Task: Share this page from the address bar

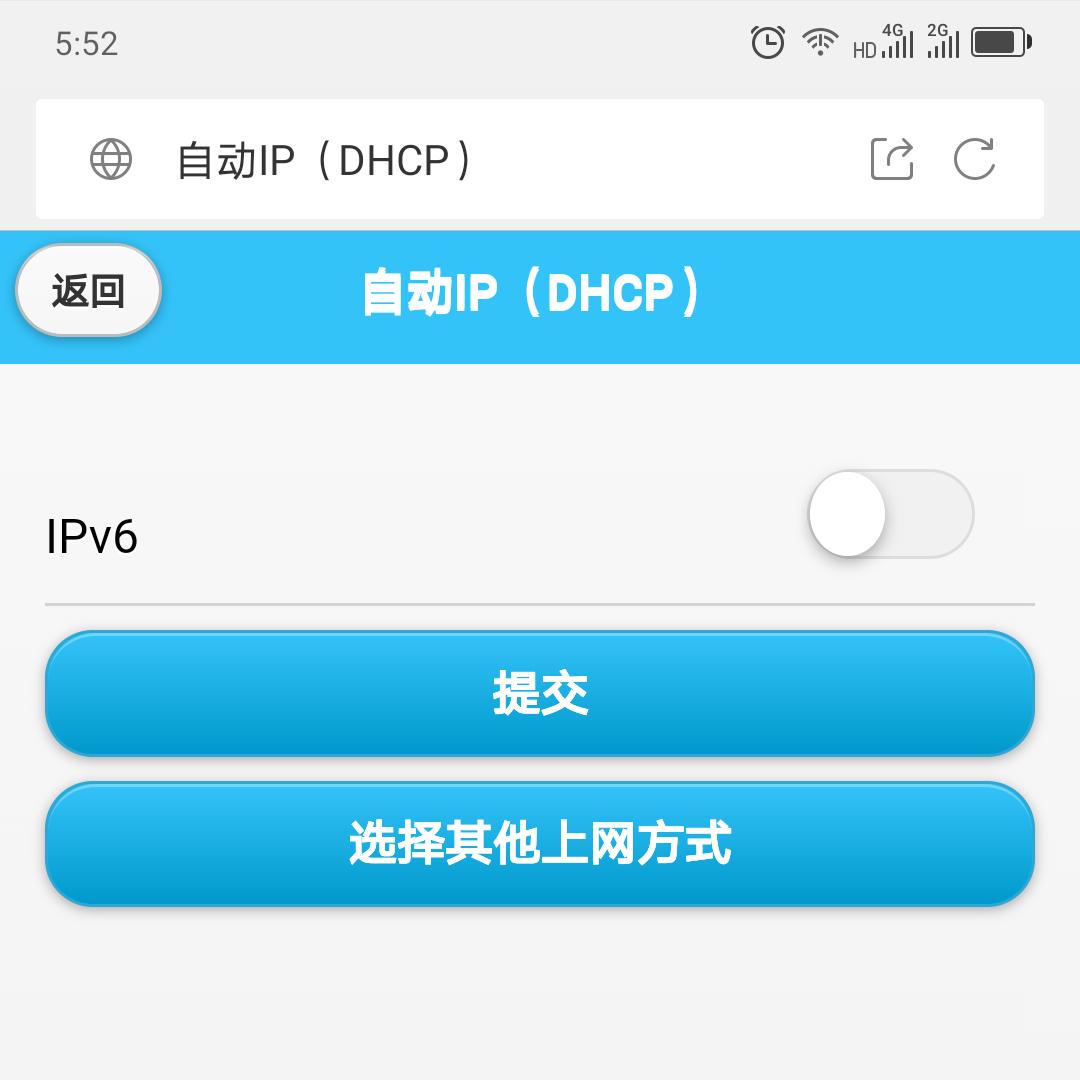Action: pyautogui.click(x=891, y=159)
